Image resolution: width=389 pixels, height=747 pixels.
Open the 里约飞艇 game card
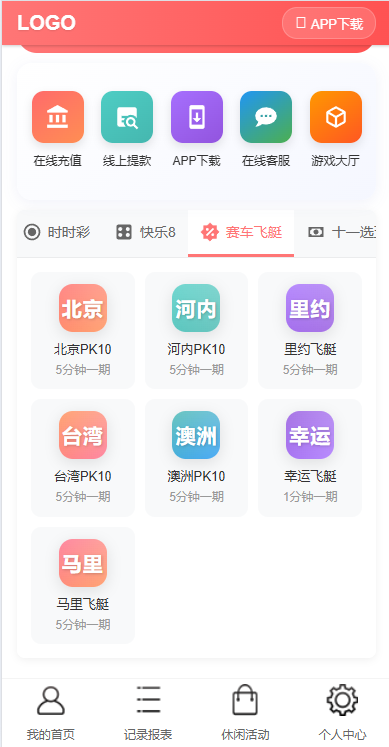[x=310, y=330]
